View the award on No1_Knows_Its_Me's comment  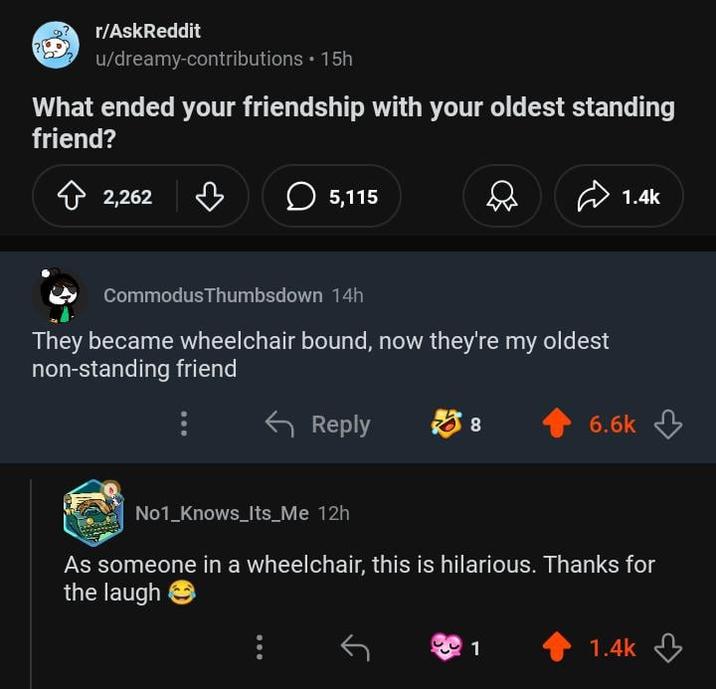(455, 648)
